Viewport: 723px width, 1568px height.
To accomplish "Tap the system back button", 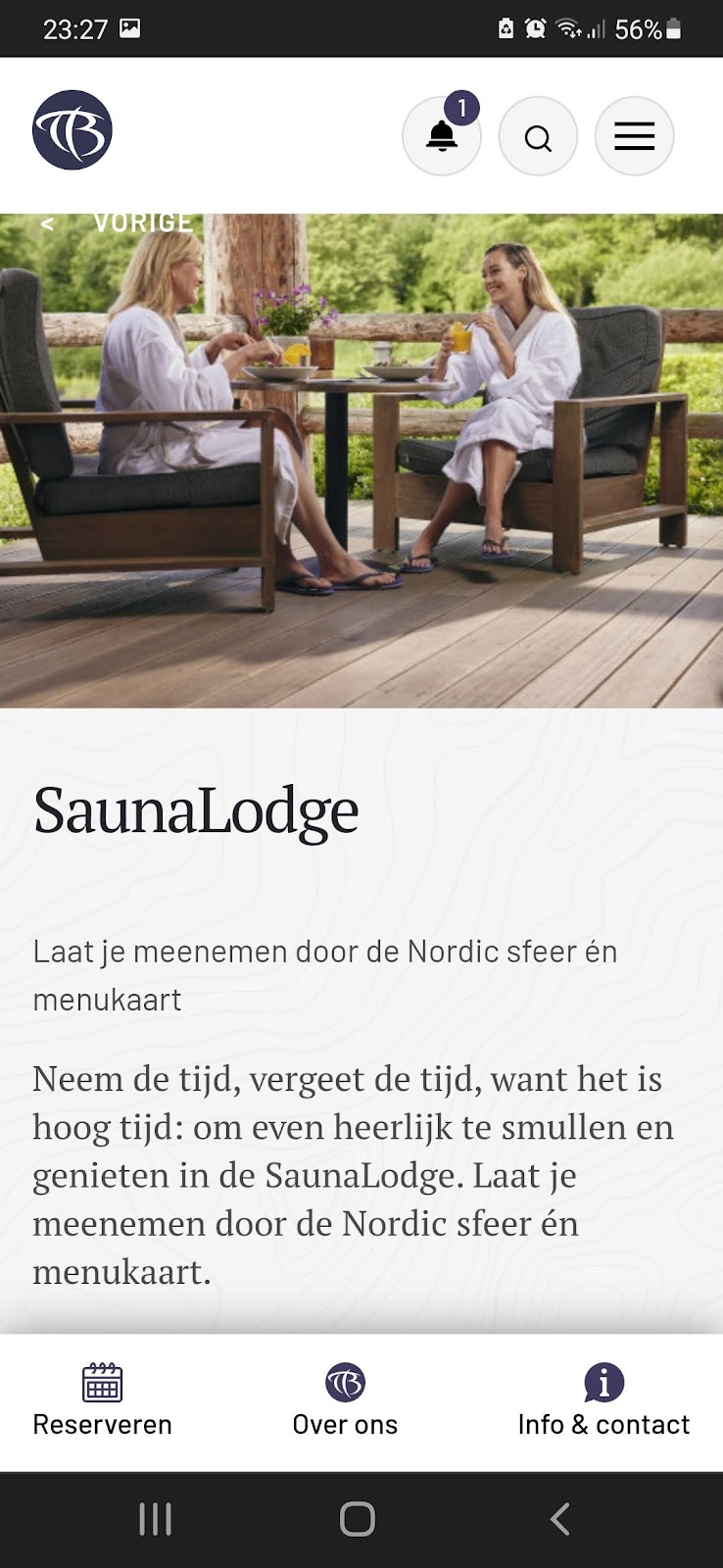I will click(x=559, y=1519).
